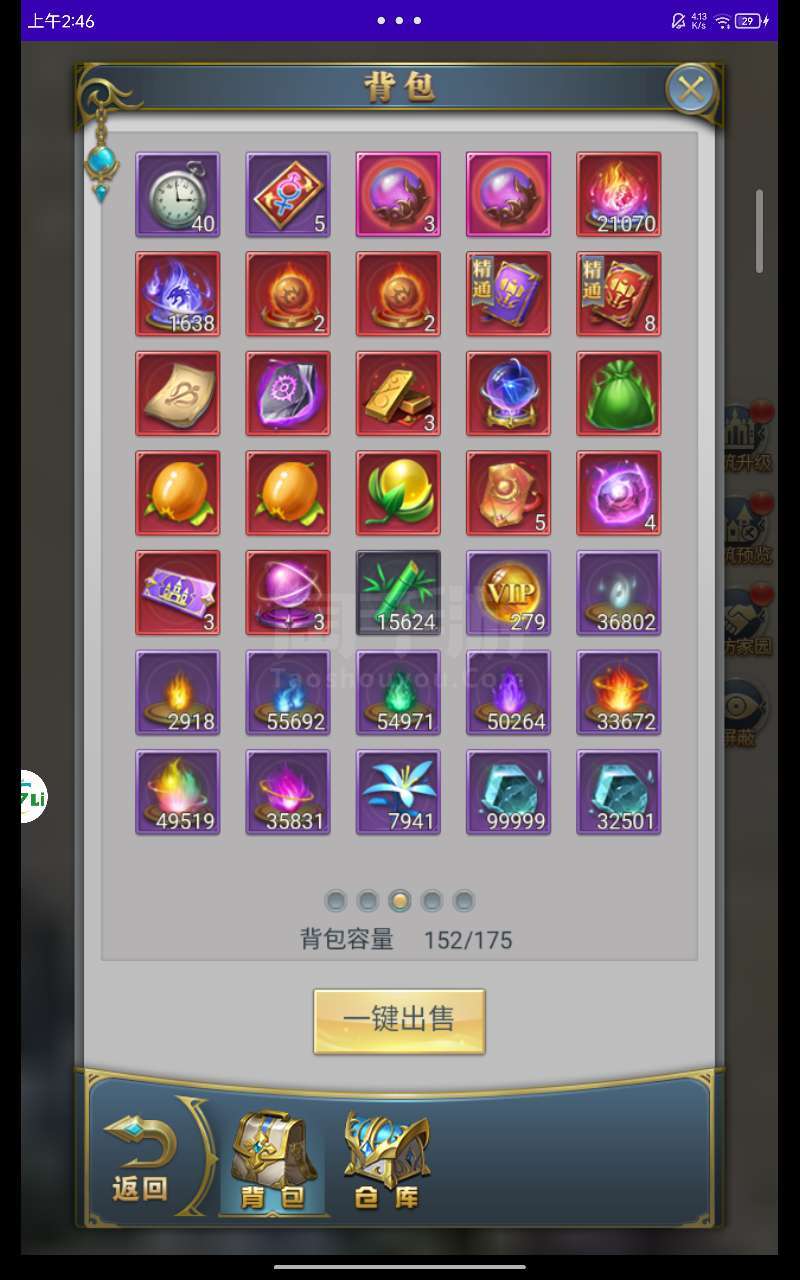This screenshot has height=1280, width=800.
Task: Switch to the 仓库 warehouse tab
Action: 386,1160
